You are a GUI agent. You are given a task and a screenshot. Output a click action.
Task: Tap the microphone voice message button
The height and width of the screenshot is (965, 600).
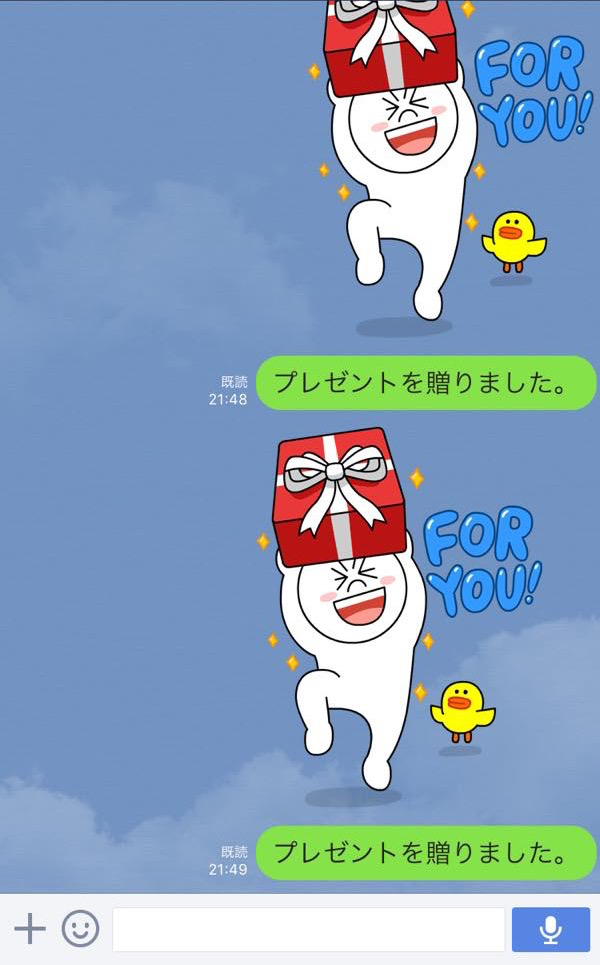(551, 929)
